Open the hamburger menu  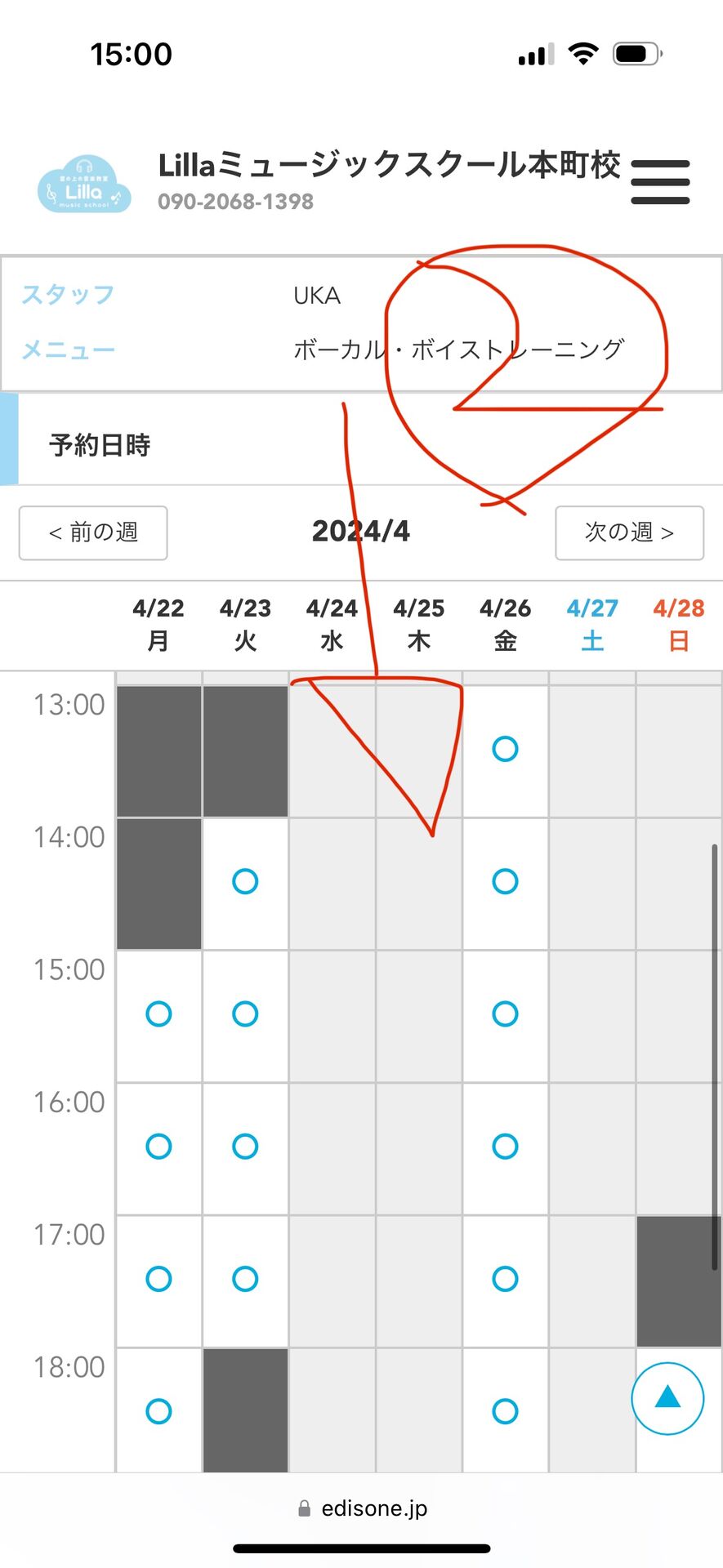pyautogui.click(x=660, y=181)
